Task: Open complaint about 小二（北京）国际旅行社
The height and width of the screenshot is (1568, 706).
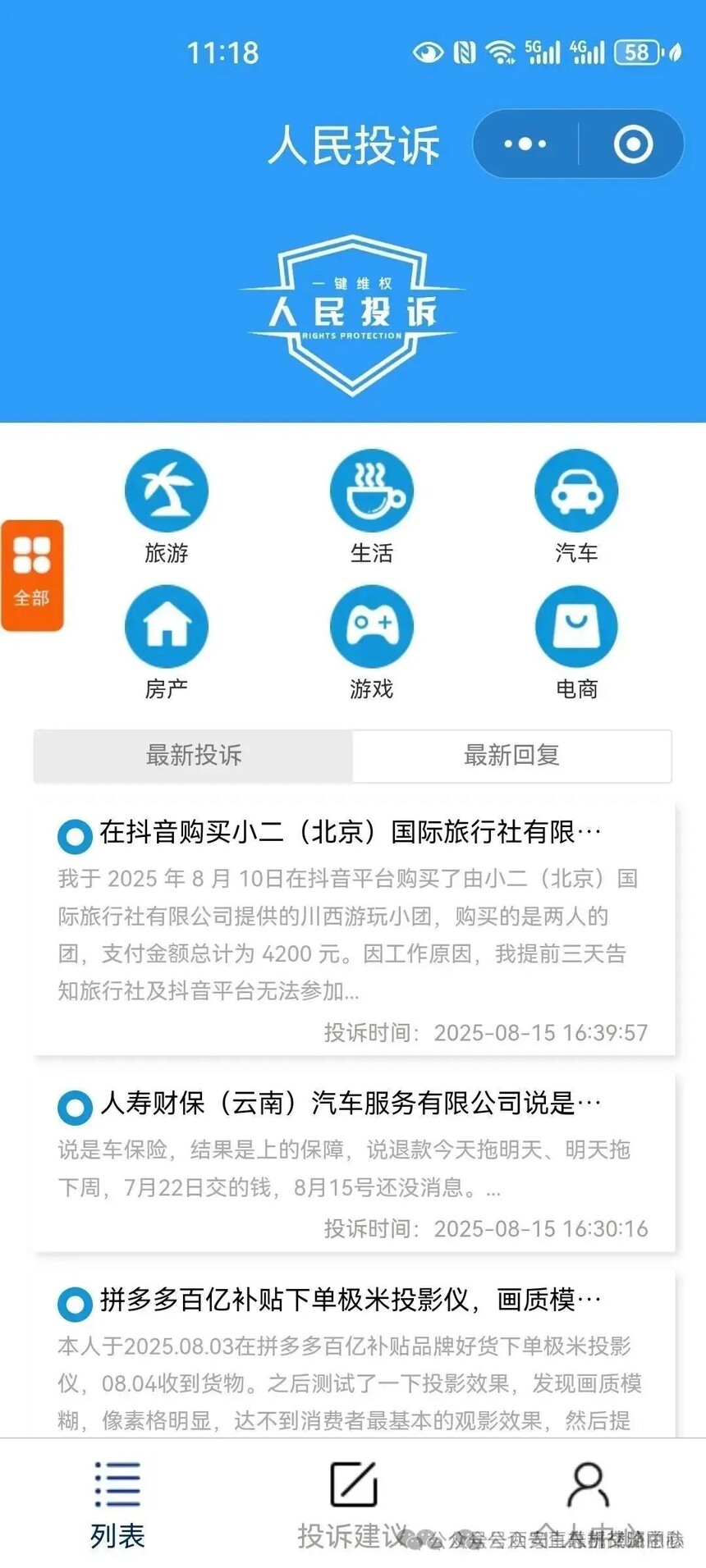Action: click(353, 927)
